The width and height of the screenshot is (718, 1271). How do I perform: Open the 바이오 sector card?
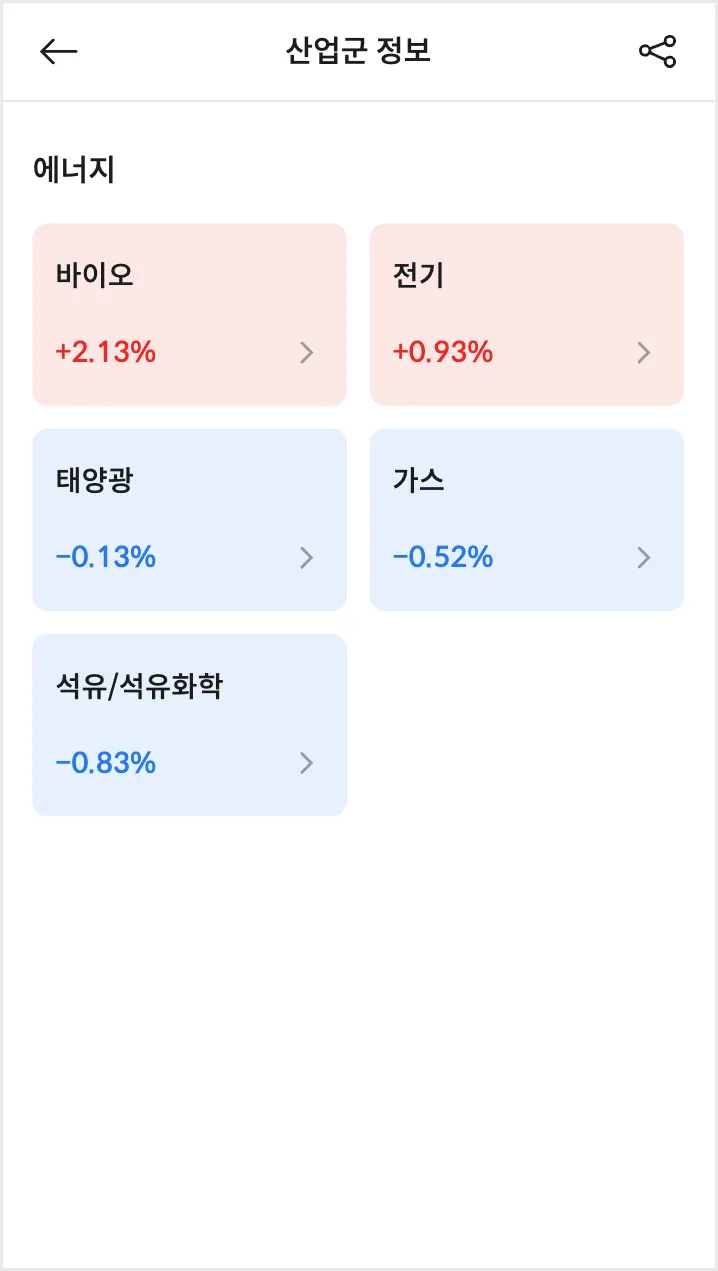190,314
